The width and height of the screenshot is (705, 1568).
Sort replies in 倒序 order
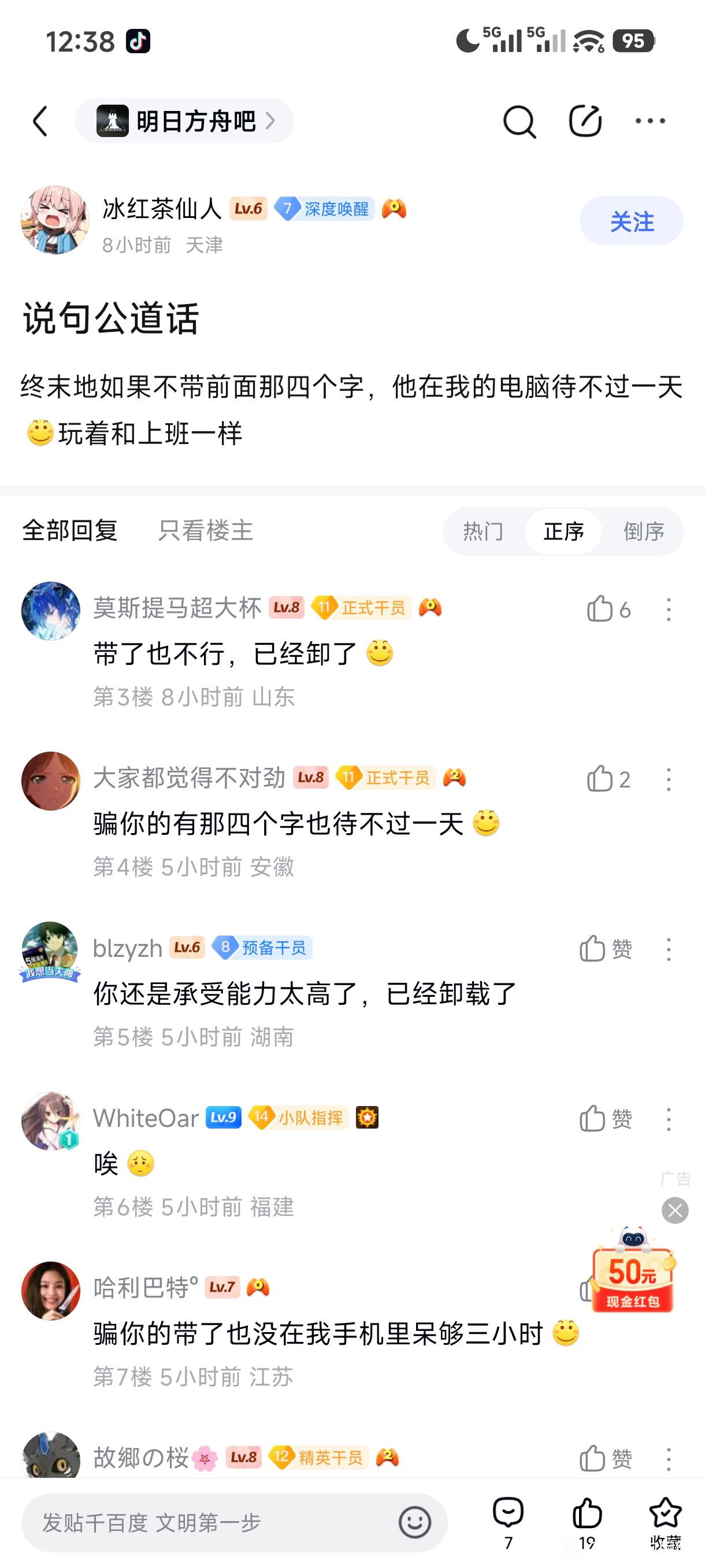(x=644, y=531)
